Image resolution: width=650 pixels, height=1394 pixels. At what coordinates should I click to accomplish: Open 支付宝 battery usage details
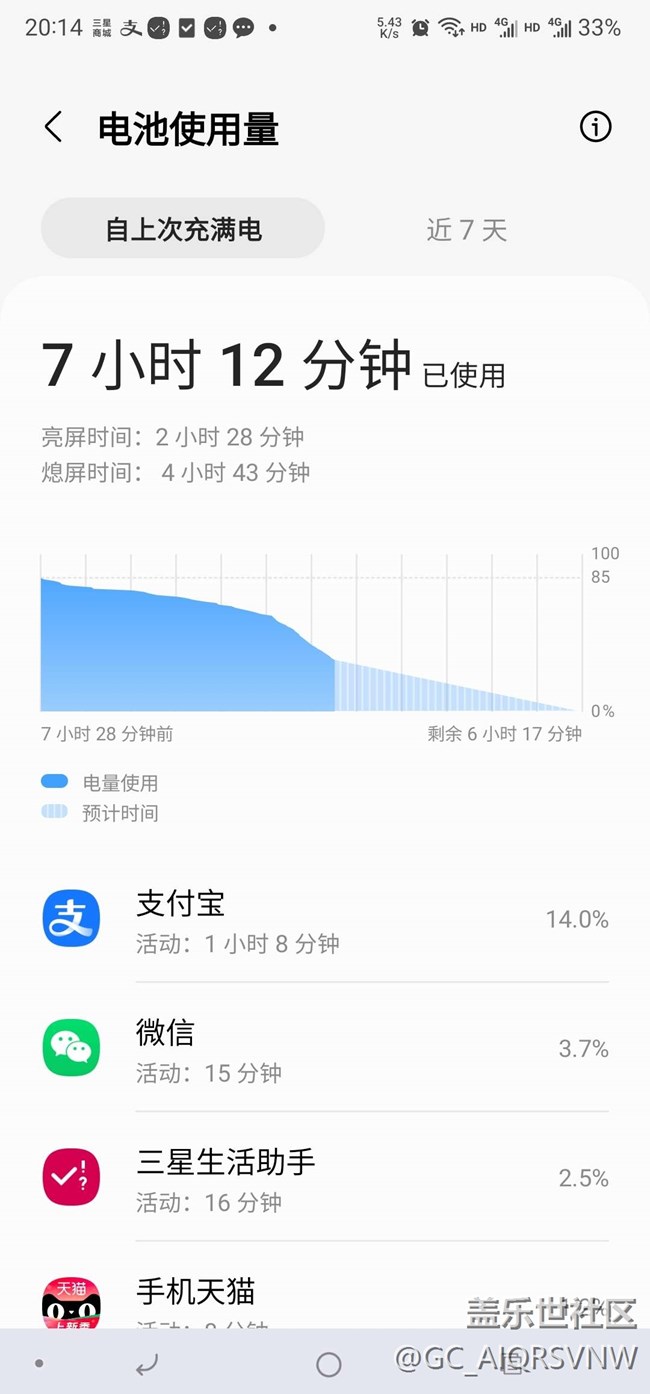(325, 919)
